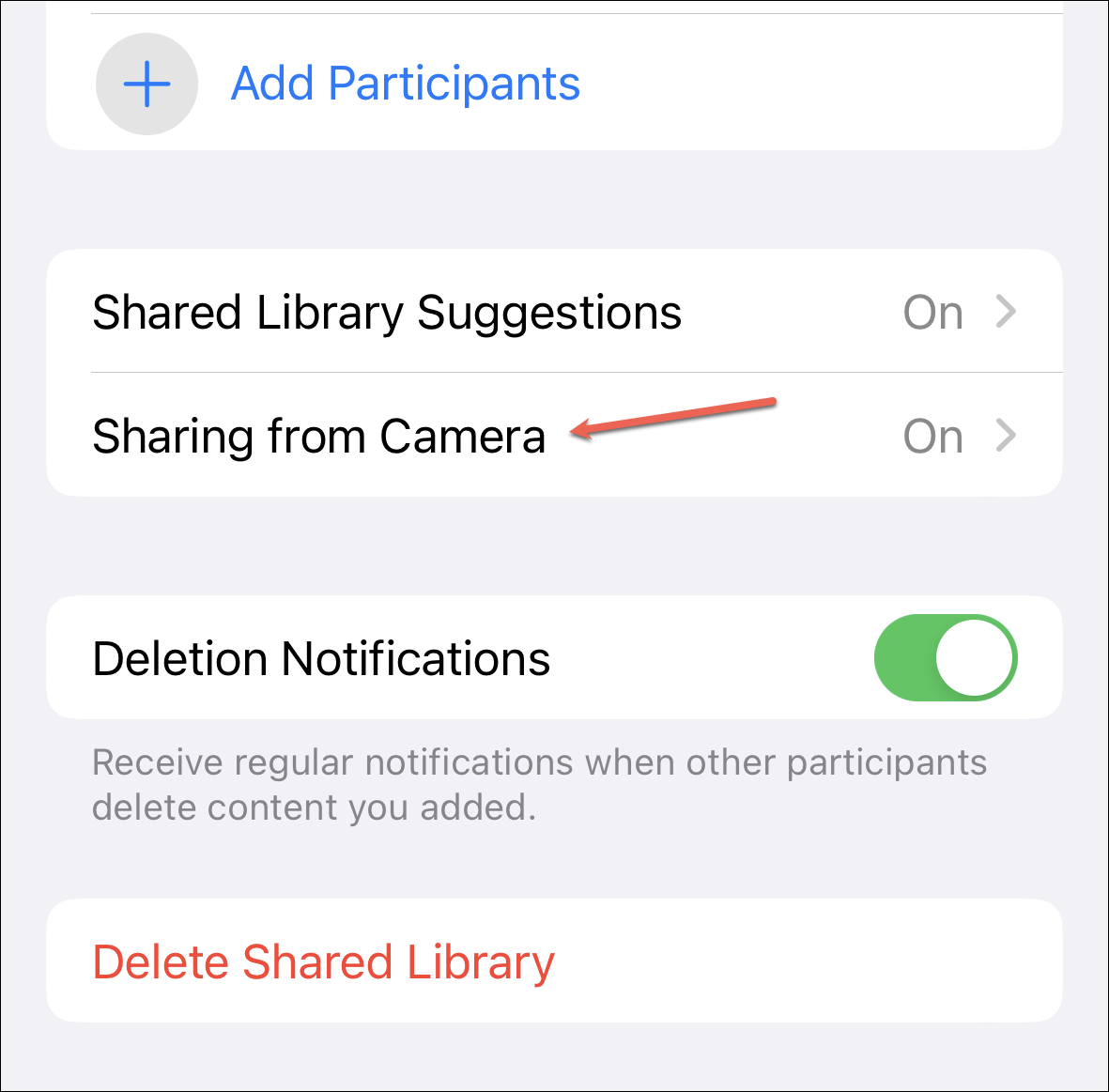
Task: Select Delete Shared Library
Action: [324, 961]
